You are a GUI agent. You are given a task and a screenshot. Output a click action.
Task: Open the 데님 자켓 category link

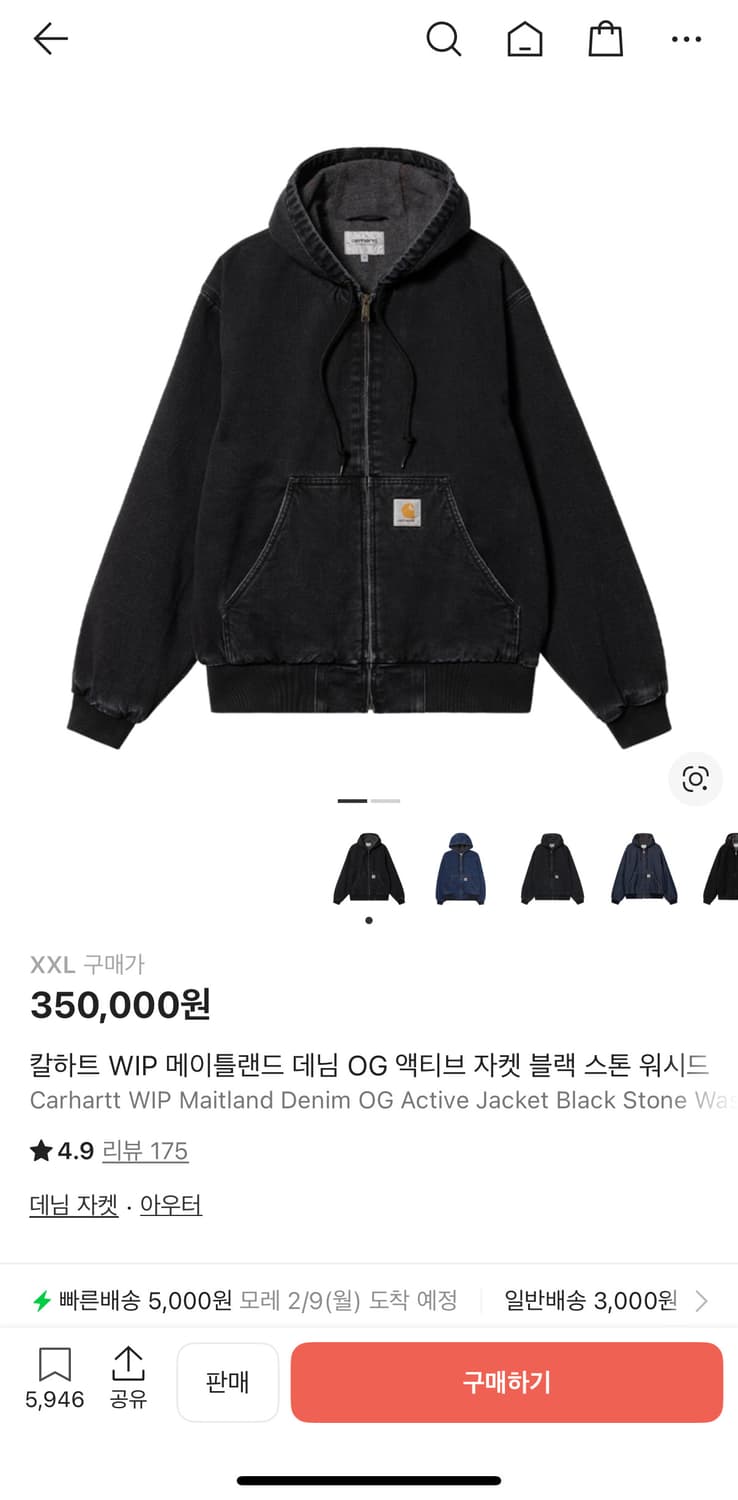point(73,1205)
